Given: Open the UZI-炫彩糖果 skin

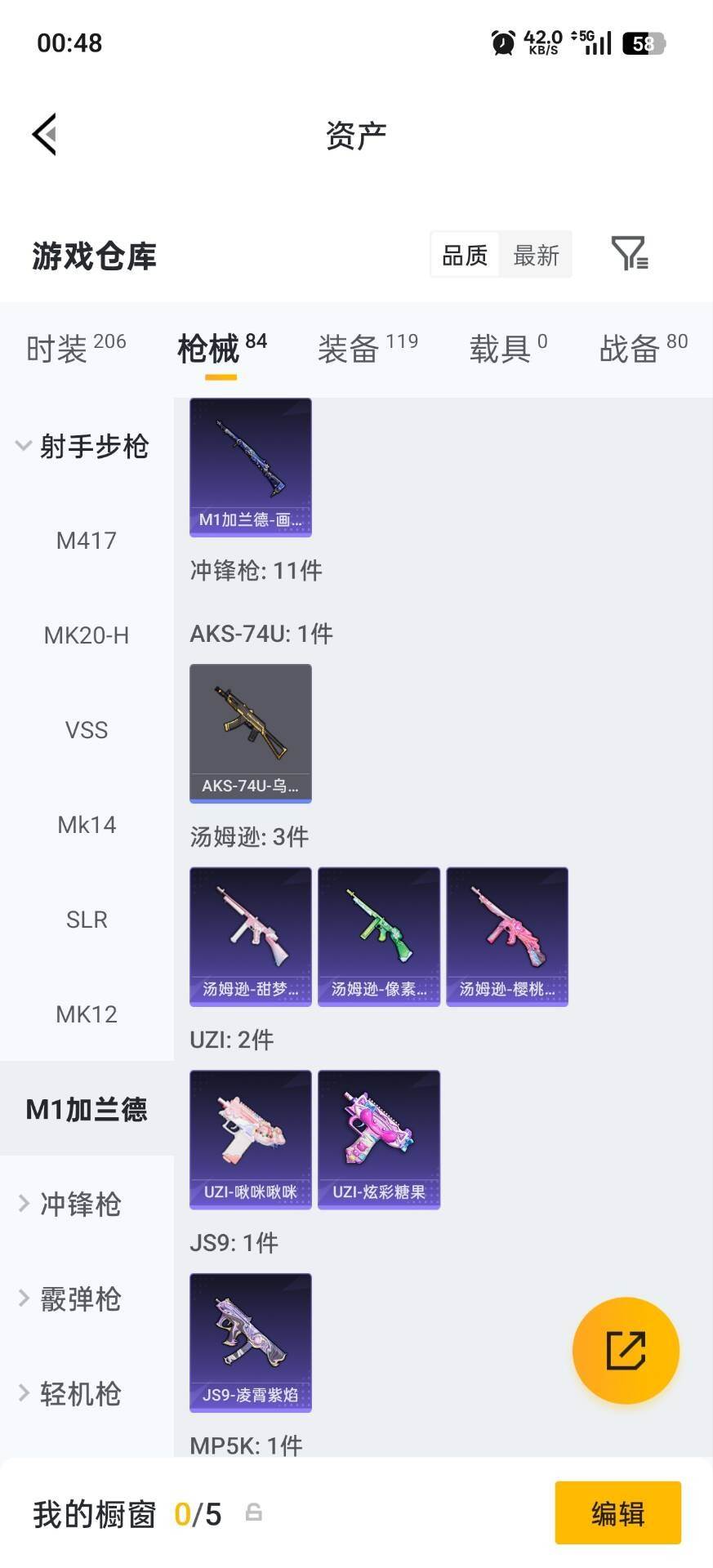Looking at the screenshot, I should click(379, 1139).
